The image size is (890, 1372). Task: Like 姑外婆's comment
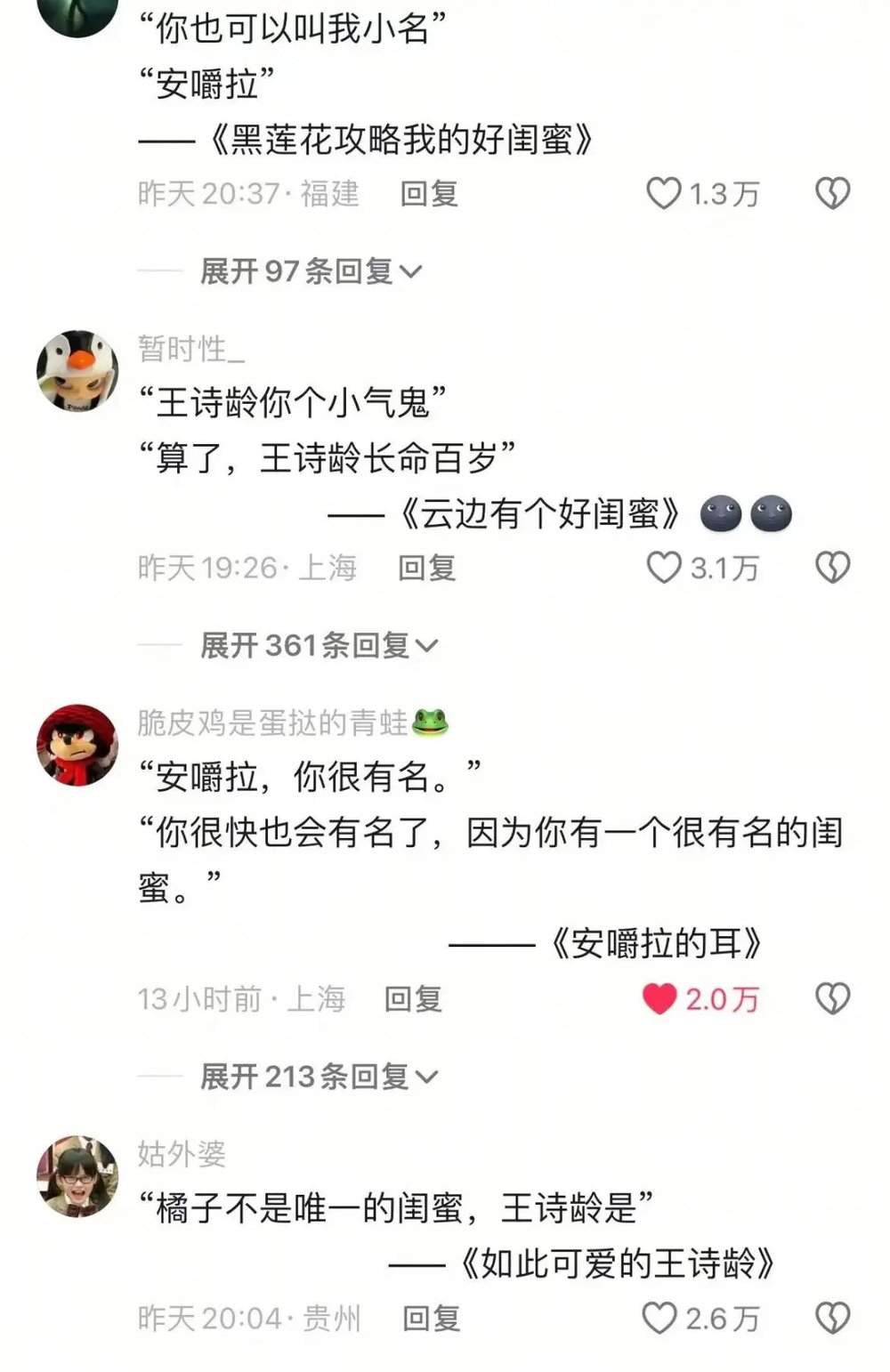[659, 1318]
